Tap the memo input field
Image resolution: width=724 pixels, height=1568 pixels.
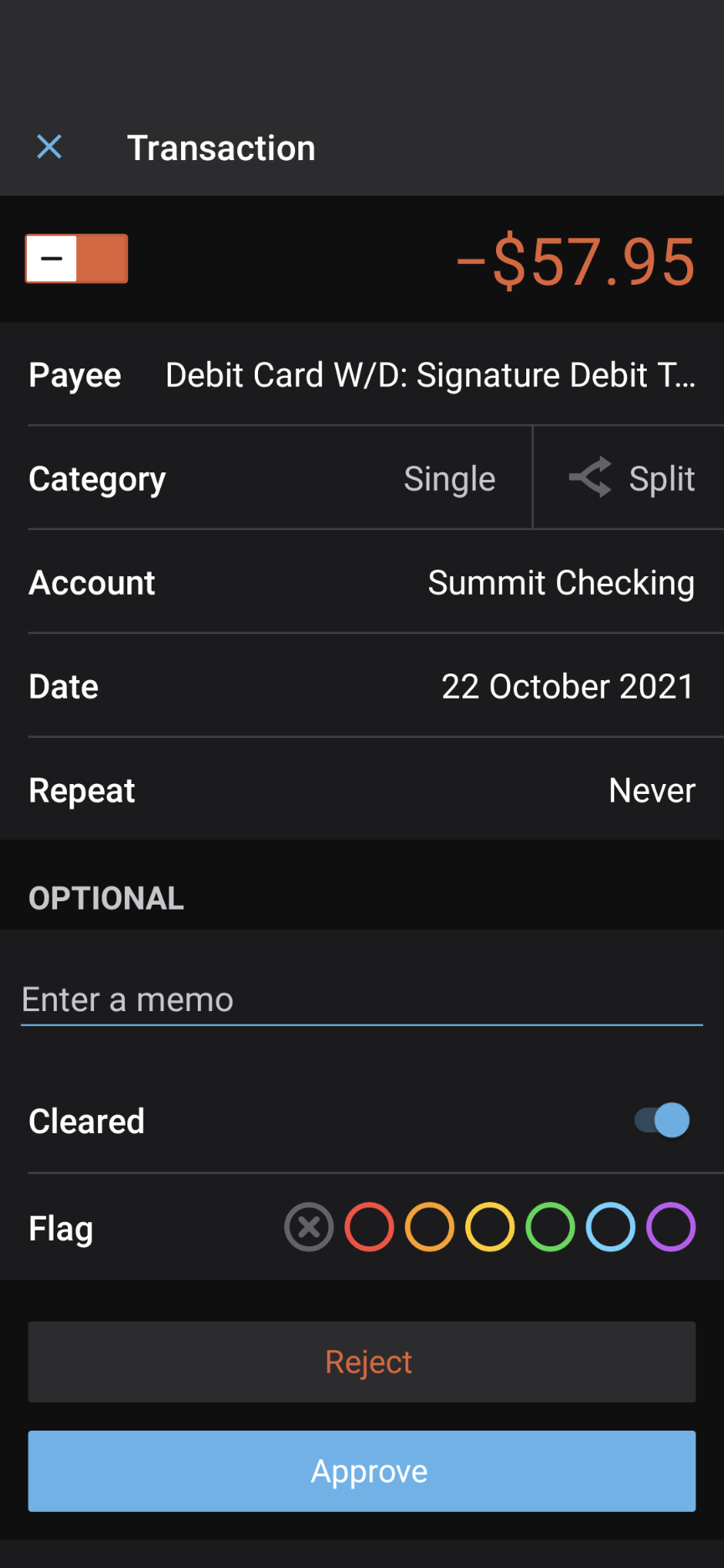pos(362,999)
